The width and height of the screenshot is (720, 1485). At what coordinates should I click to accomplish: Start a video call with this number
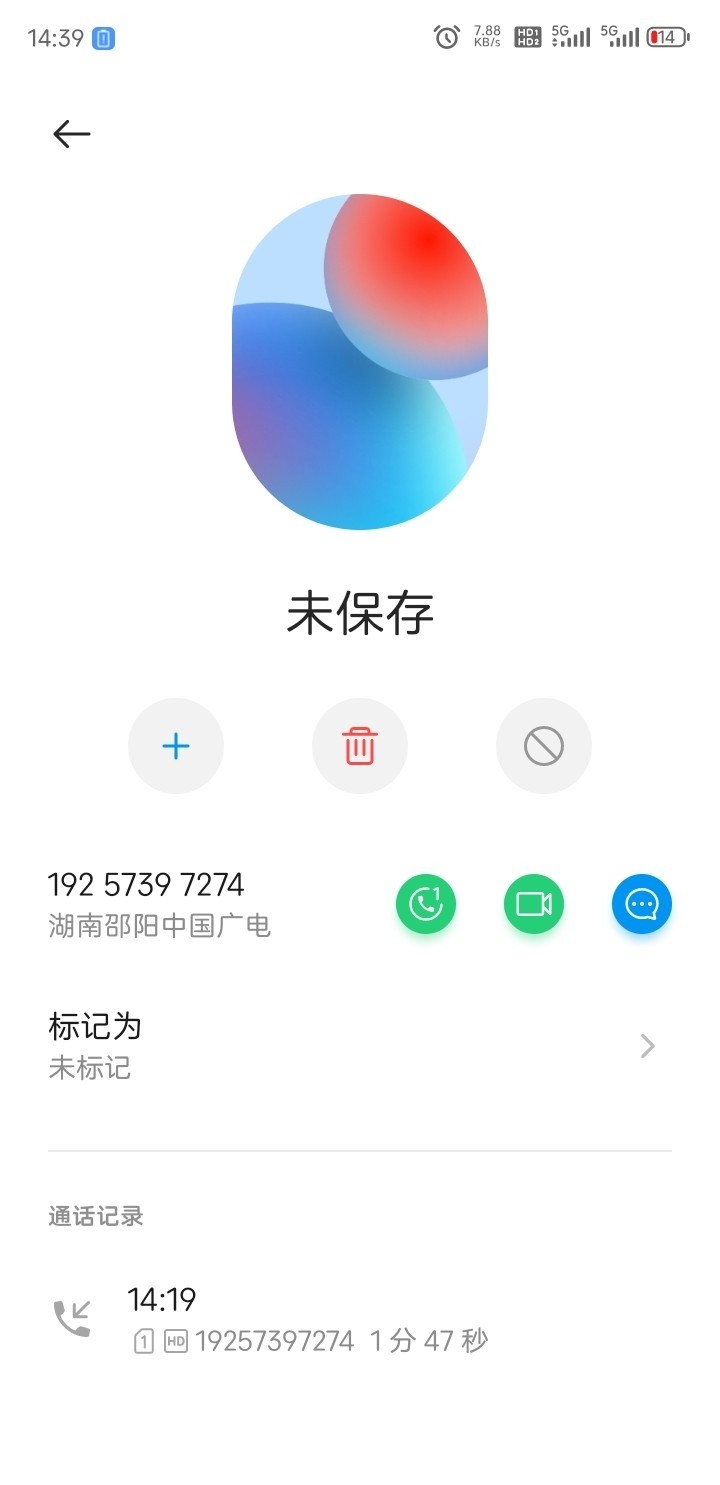(x=534, y=904)
